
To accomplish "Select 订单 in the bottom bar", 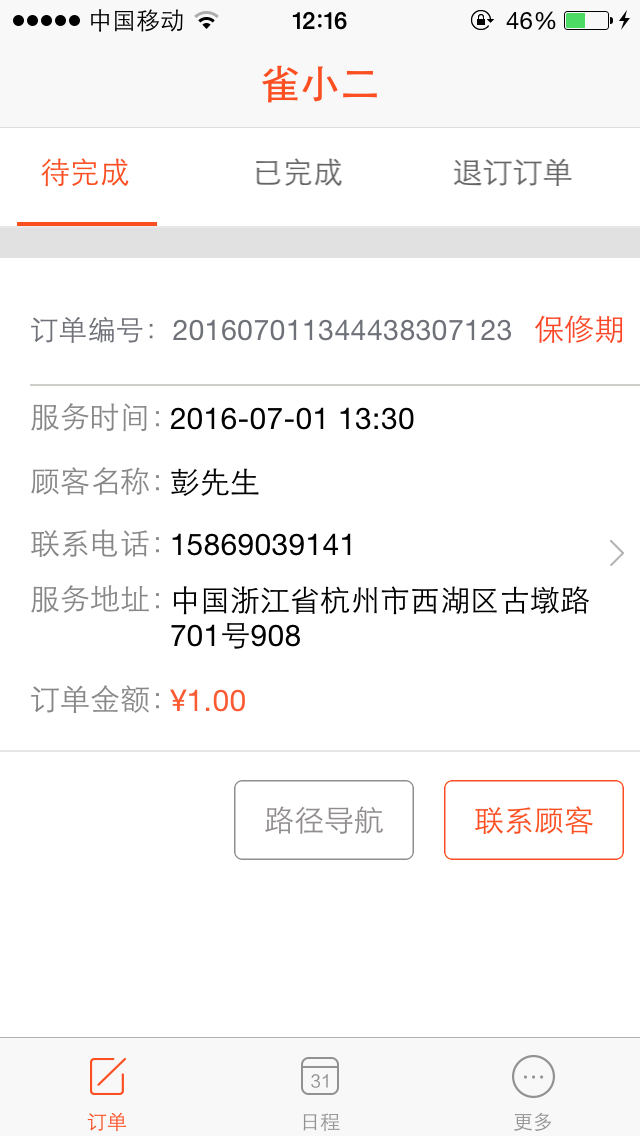I will (x=107, y=1090).
